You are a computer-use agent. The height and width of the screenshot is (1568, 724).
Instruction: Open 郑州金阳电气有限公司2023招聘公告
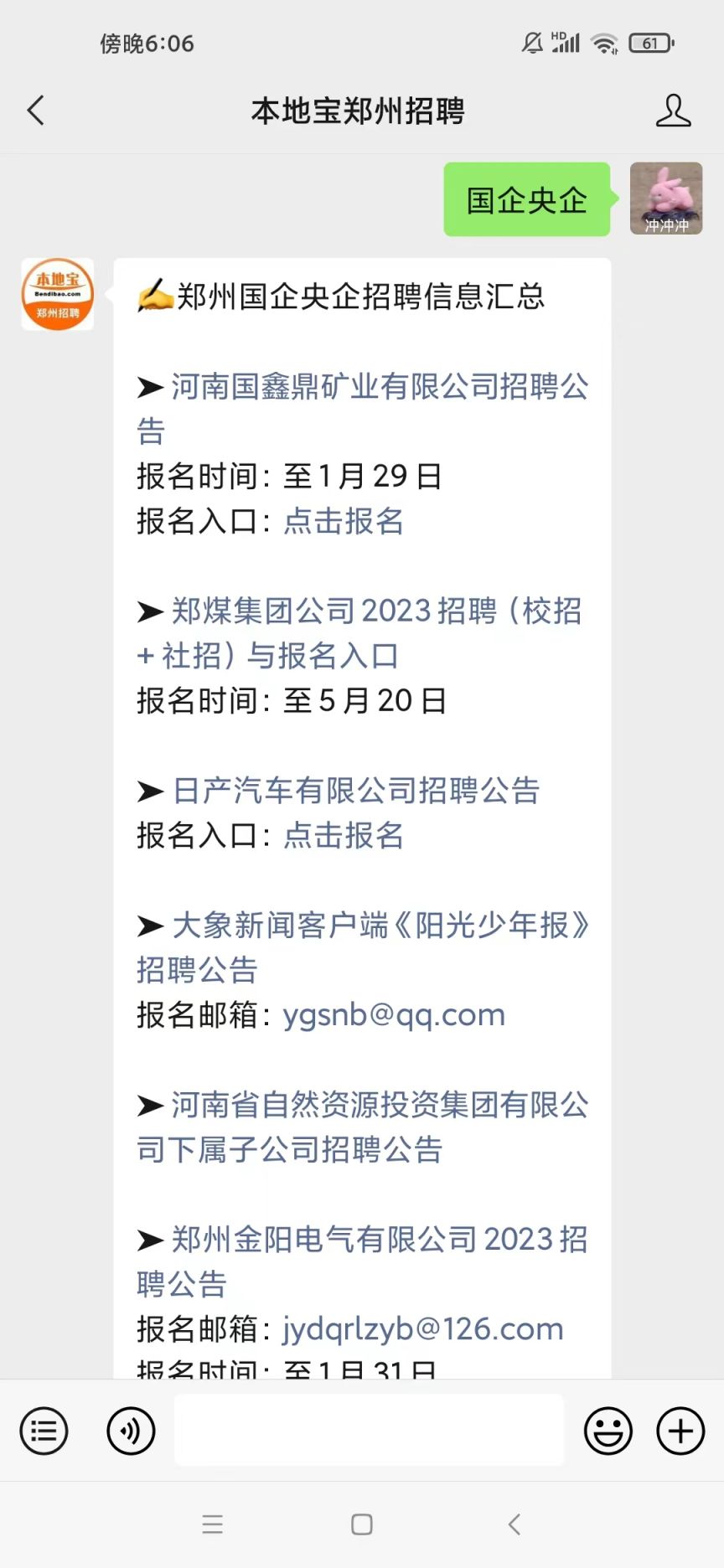pos(362,1261)
